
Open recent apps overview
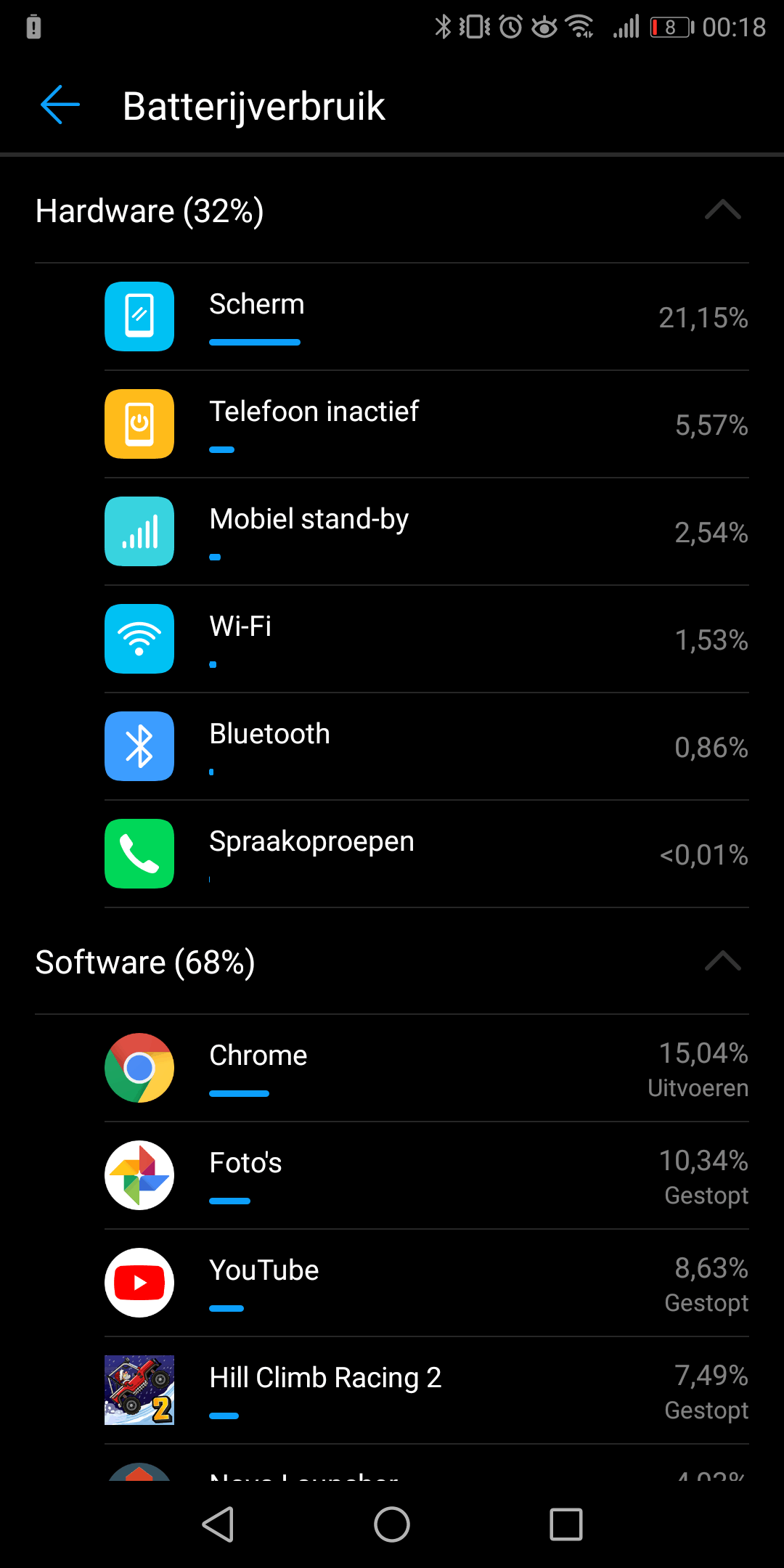[x=566, y=1524]
